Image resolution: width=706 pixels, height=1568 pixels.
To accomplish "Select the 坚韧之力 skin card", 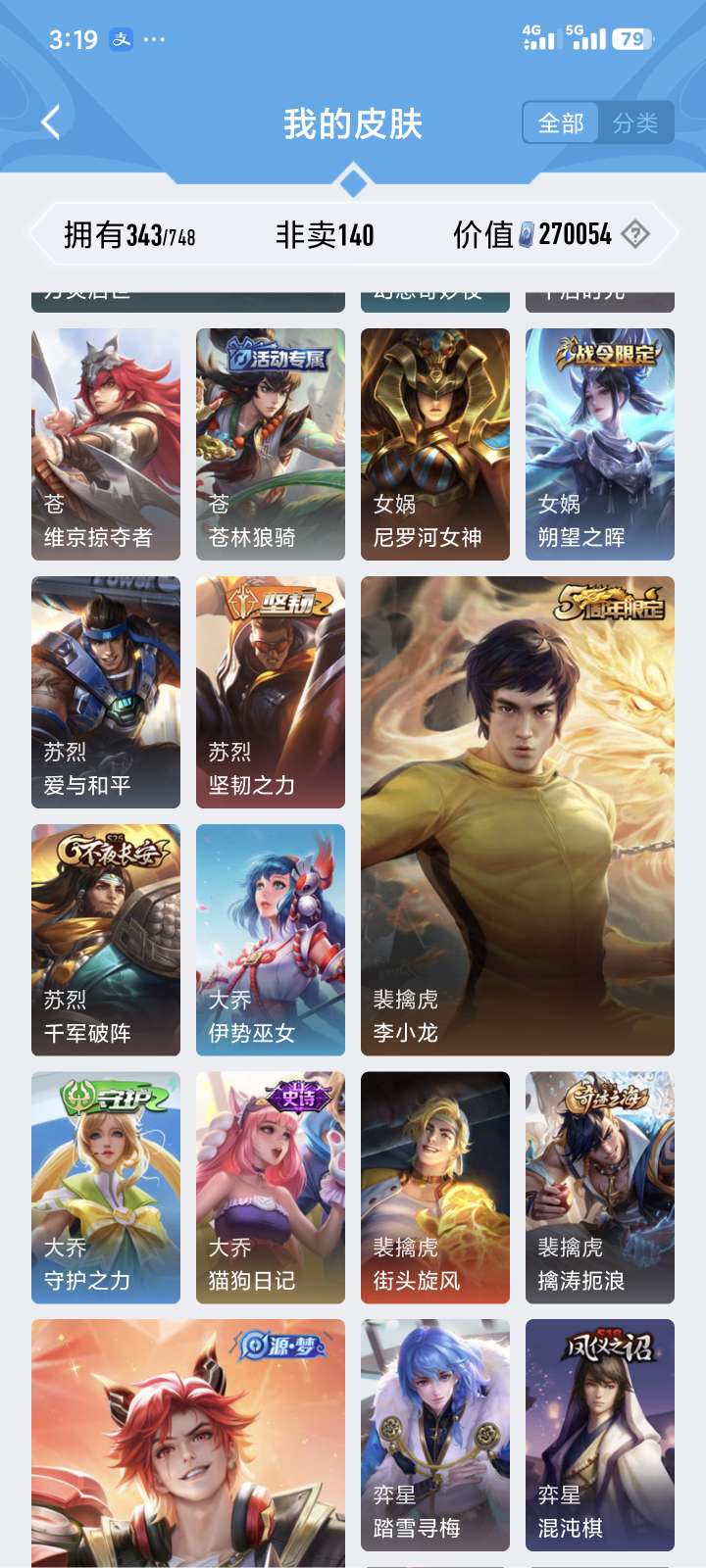I will (x=271, y=692).
